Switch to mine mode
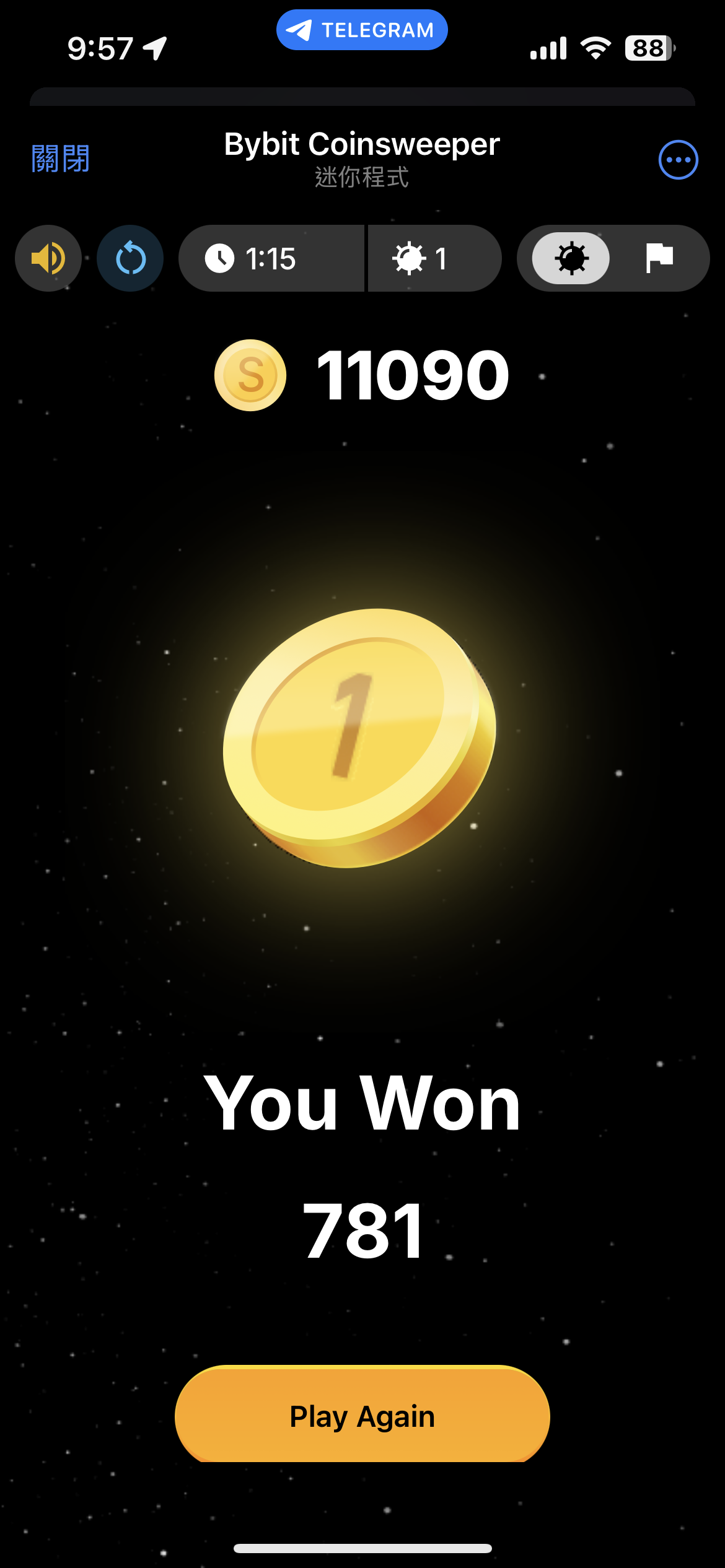This screenshot has width=725, height=1568. tap(571, 258)
